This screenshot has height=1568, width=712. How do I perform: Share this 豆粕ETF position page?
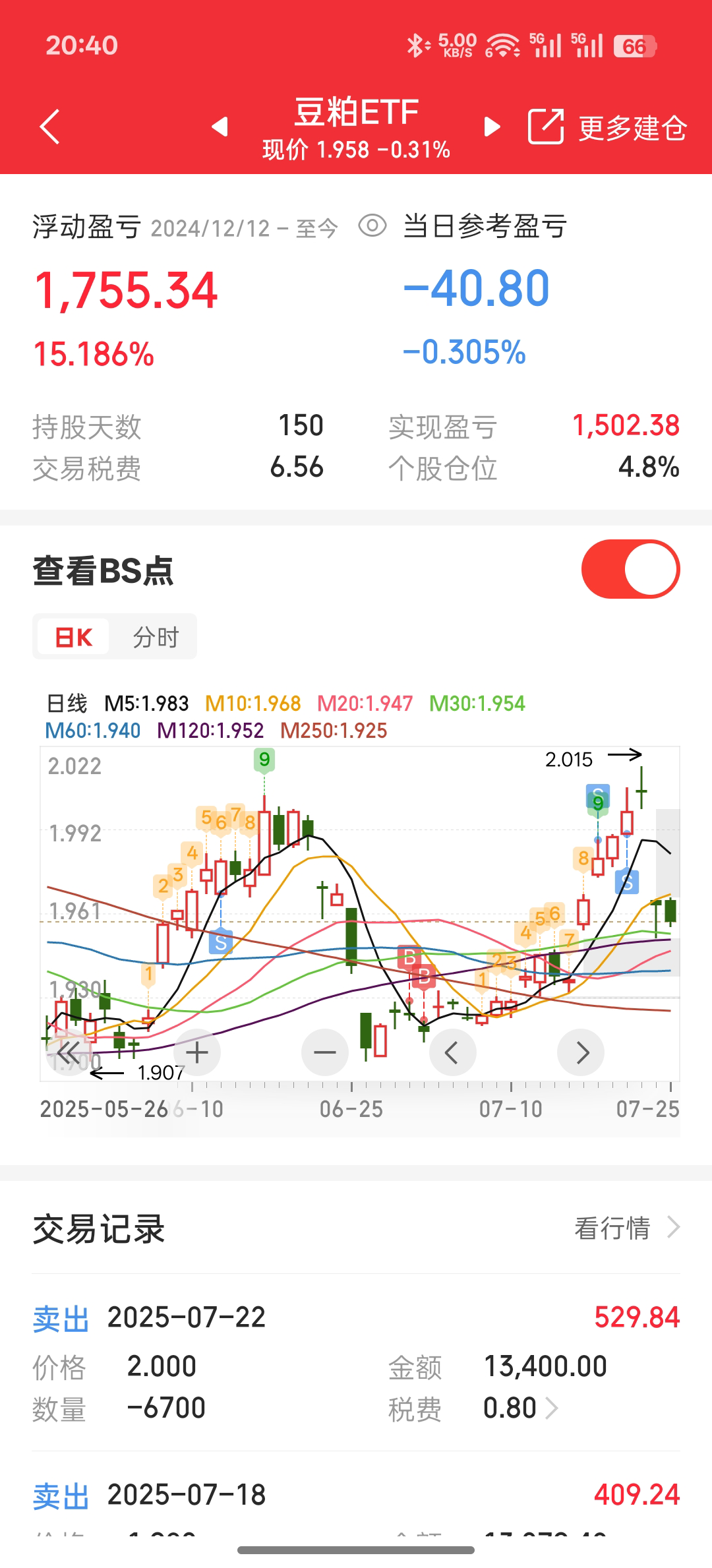pyautogui.click(x=545, y=126)
